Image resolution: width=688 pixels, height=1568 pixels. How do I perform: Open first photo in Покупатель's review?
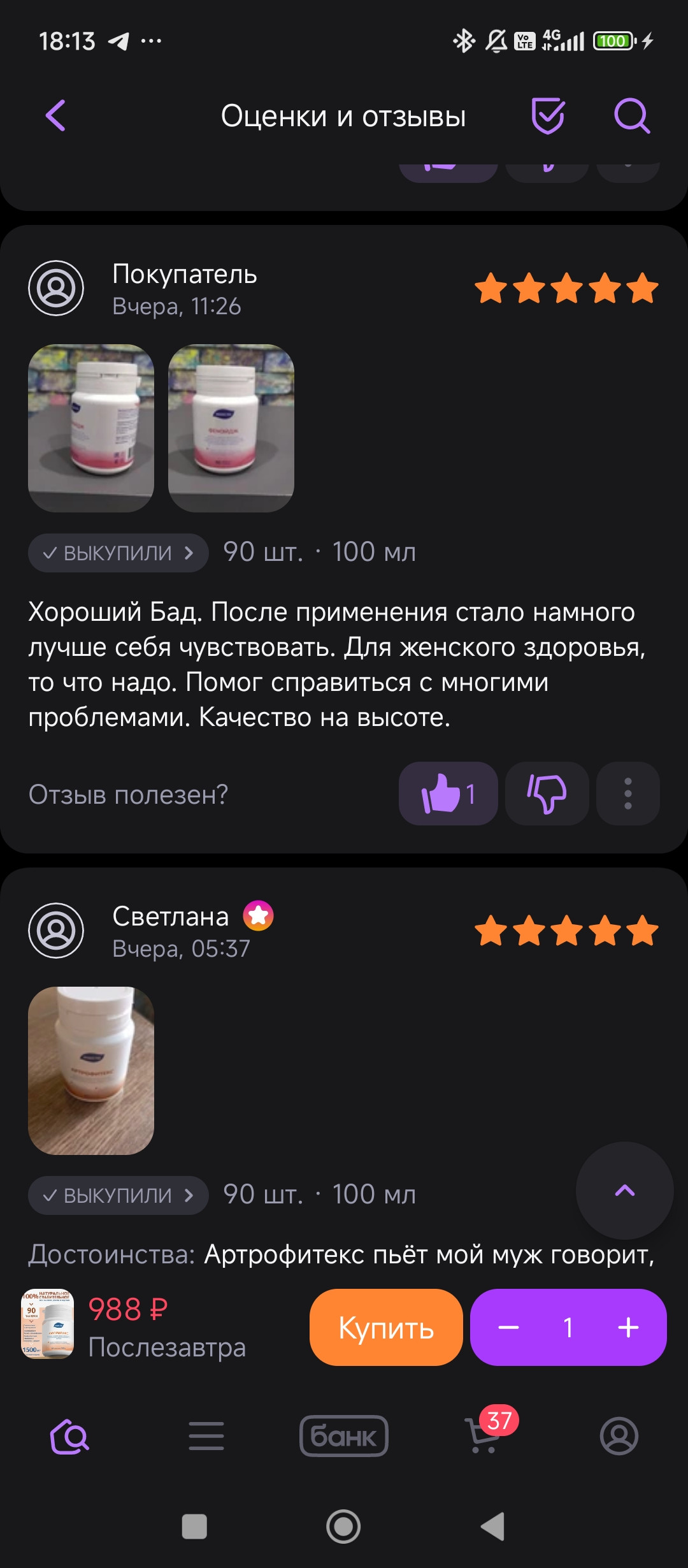(91, 428)
